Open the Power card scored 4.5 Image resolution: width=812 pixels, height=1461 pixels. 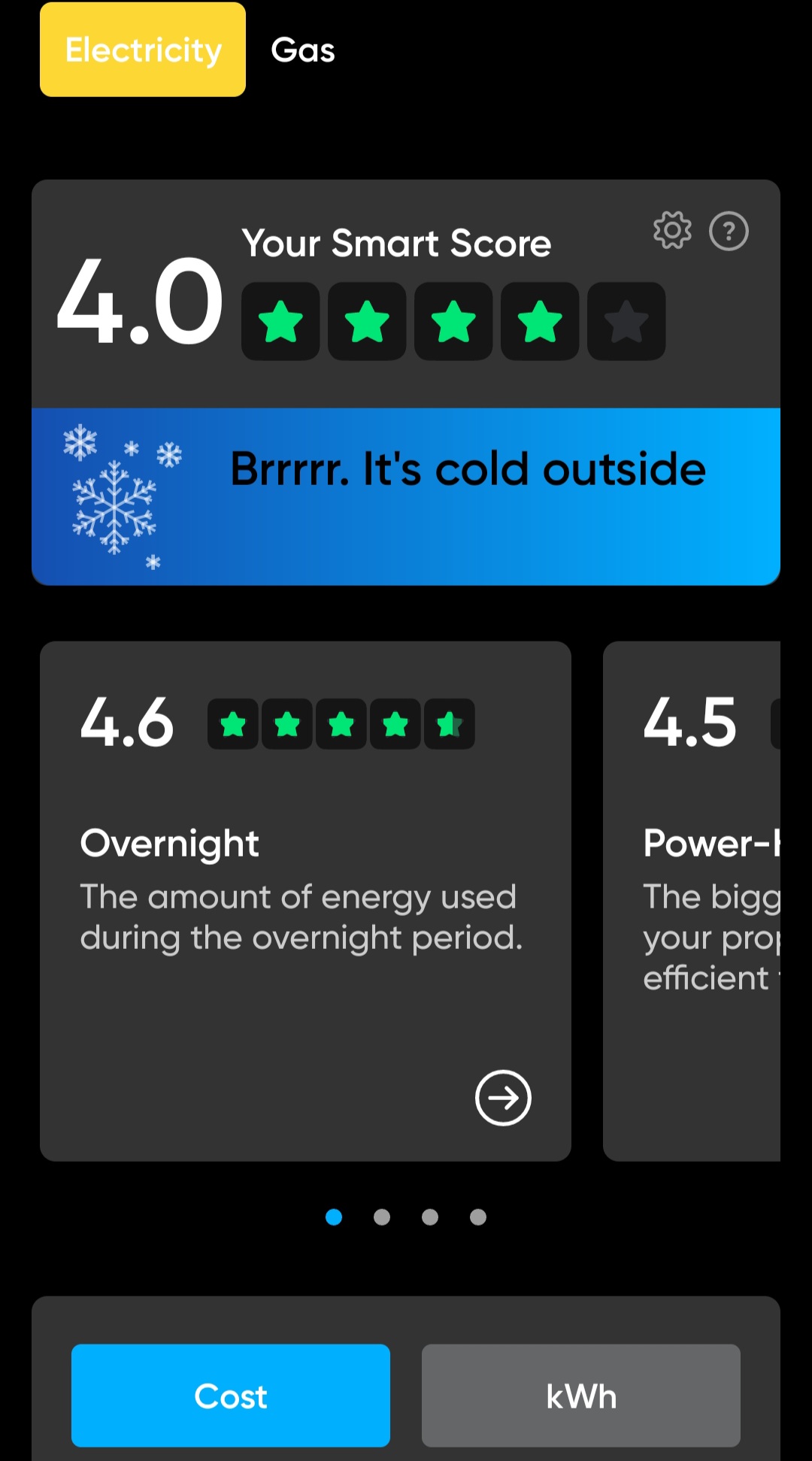point(692,901)
